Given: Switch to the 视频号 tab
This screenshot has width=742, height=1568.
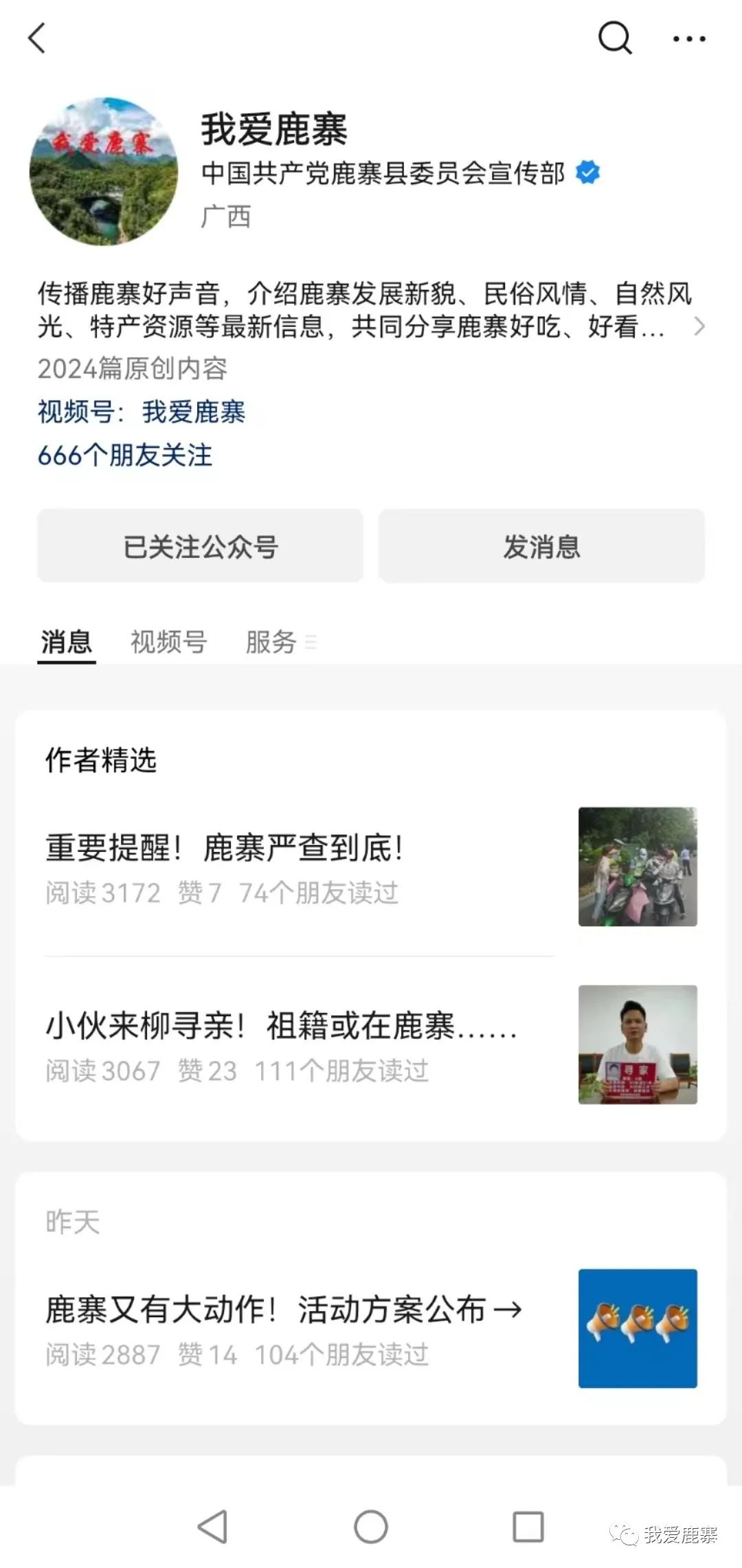Looking at the screenshot, I should tap(168, 642).
